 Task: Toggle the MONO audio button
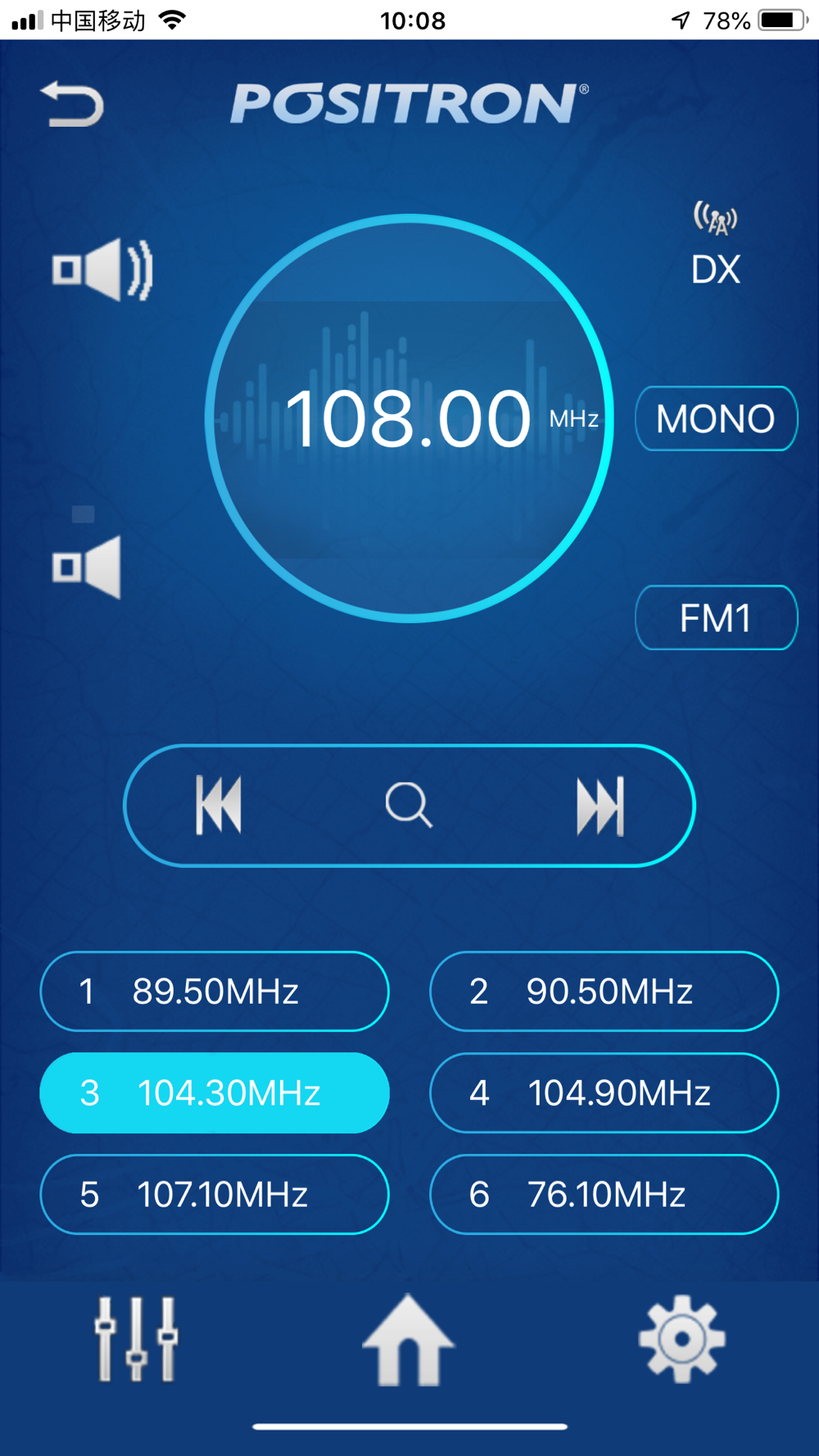[x=717, y=418]
